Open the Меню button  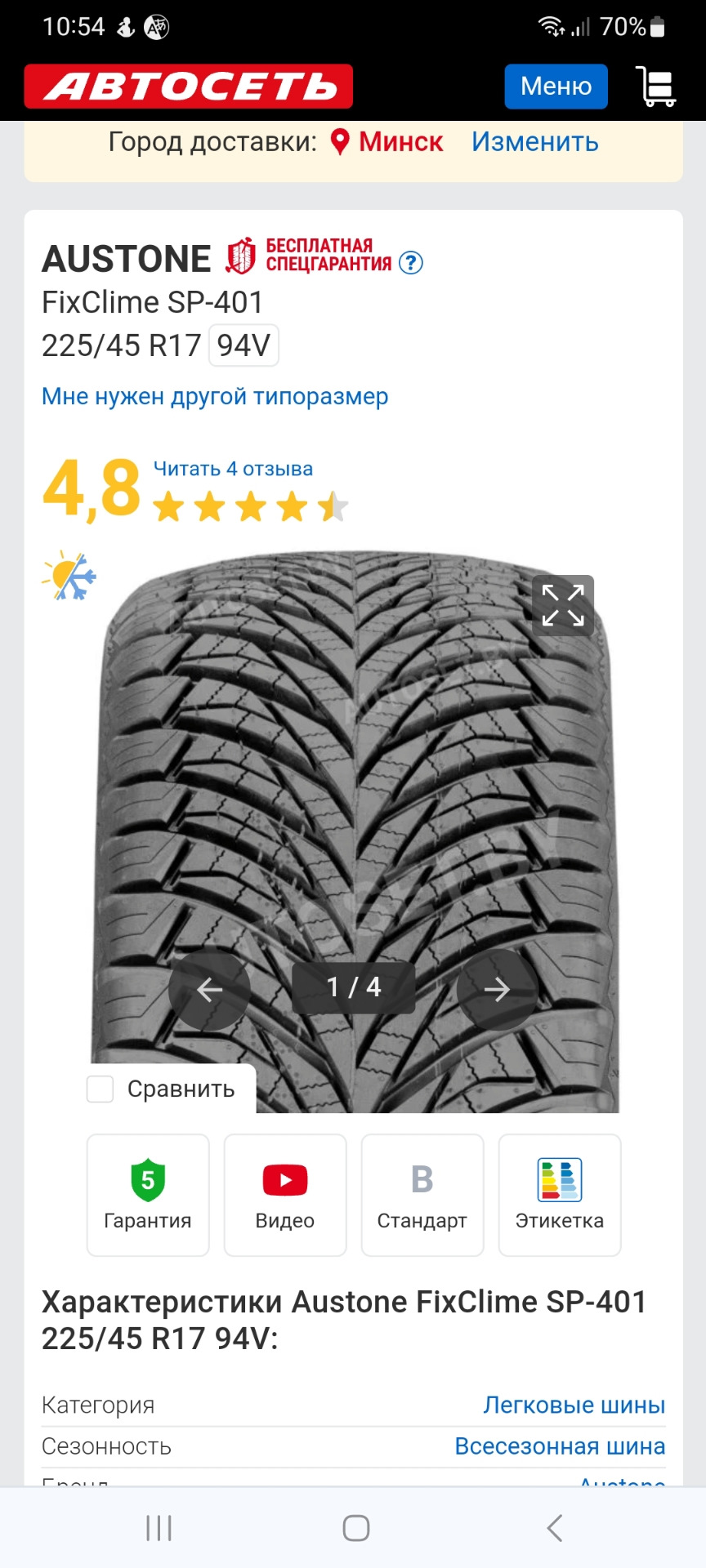[x=556, y=87]
